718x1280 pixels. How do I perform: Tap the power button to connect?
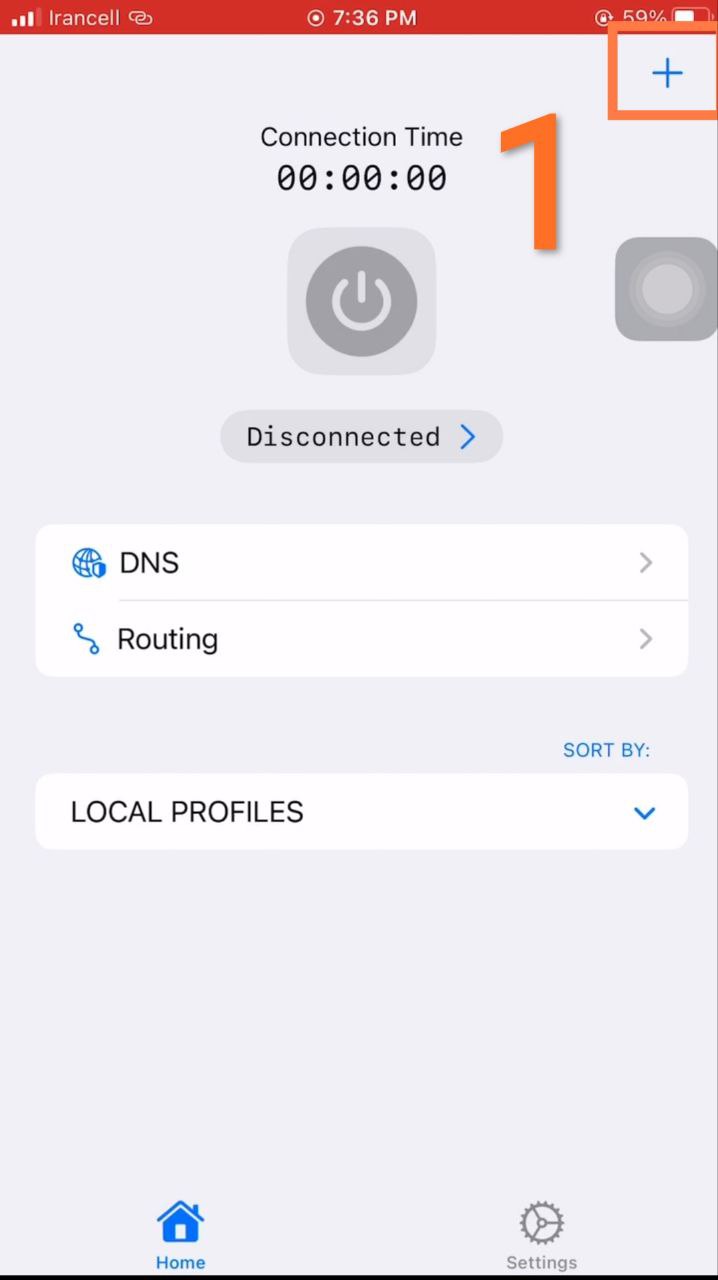(x=361, y=301)
